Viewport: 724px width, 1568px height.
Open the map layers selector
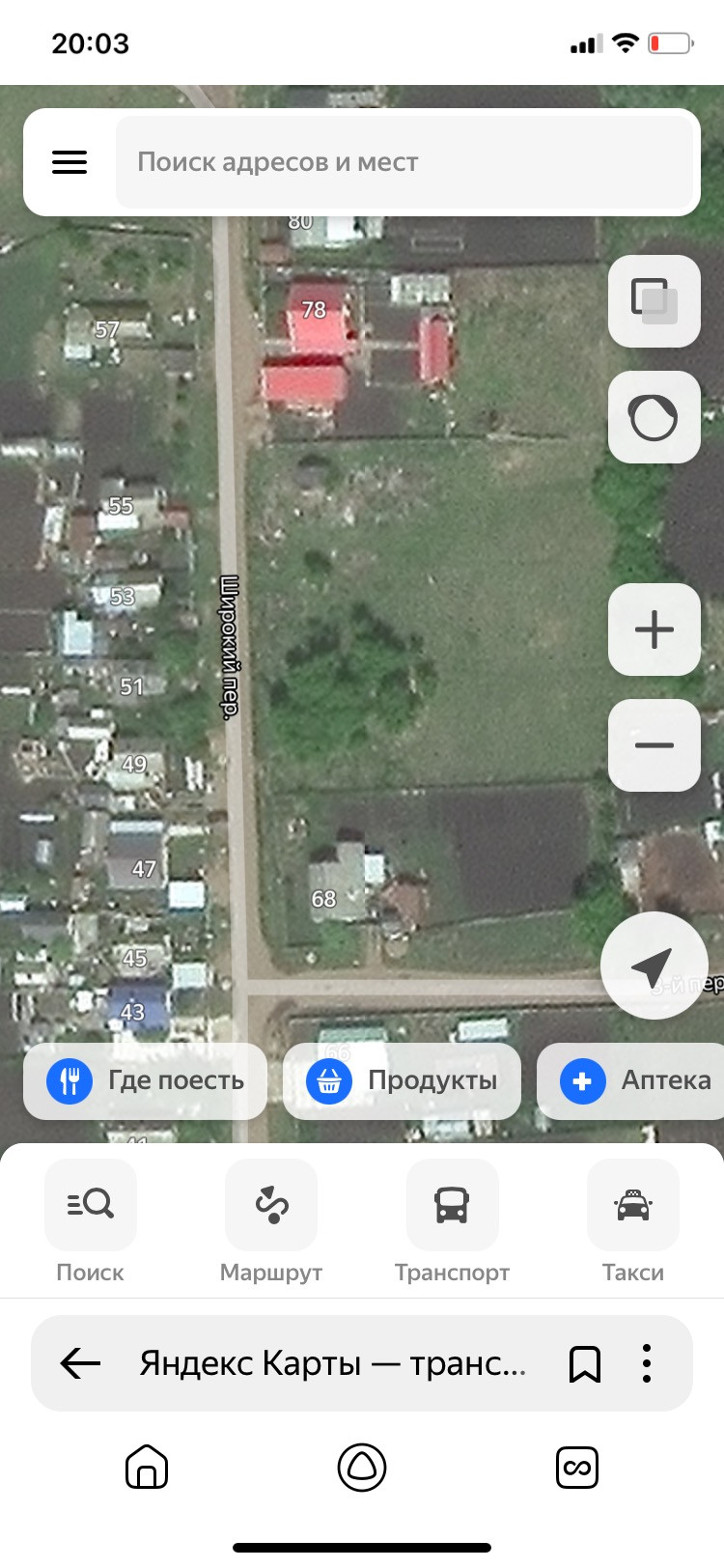pyautogui.click(x=654, y=301)
